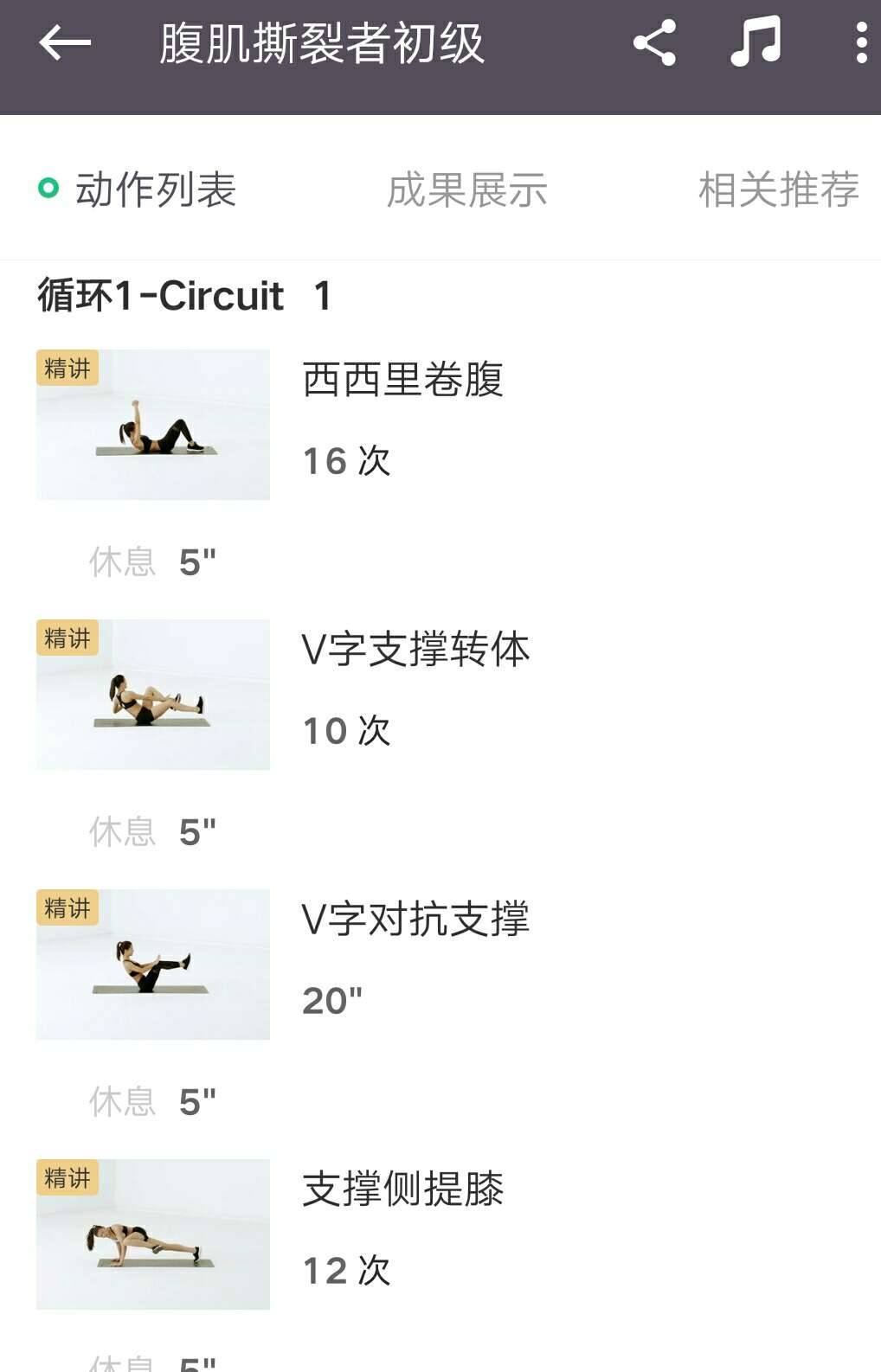Tap the 精讲 badge on V字对抗支撑

pos(67,907)
